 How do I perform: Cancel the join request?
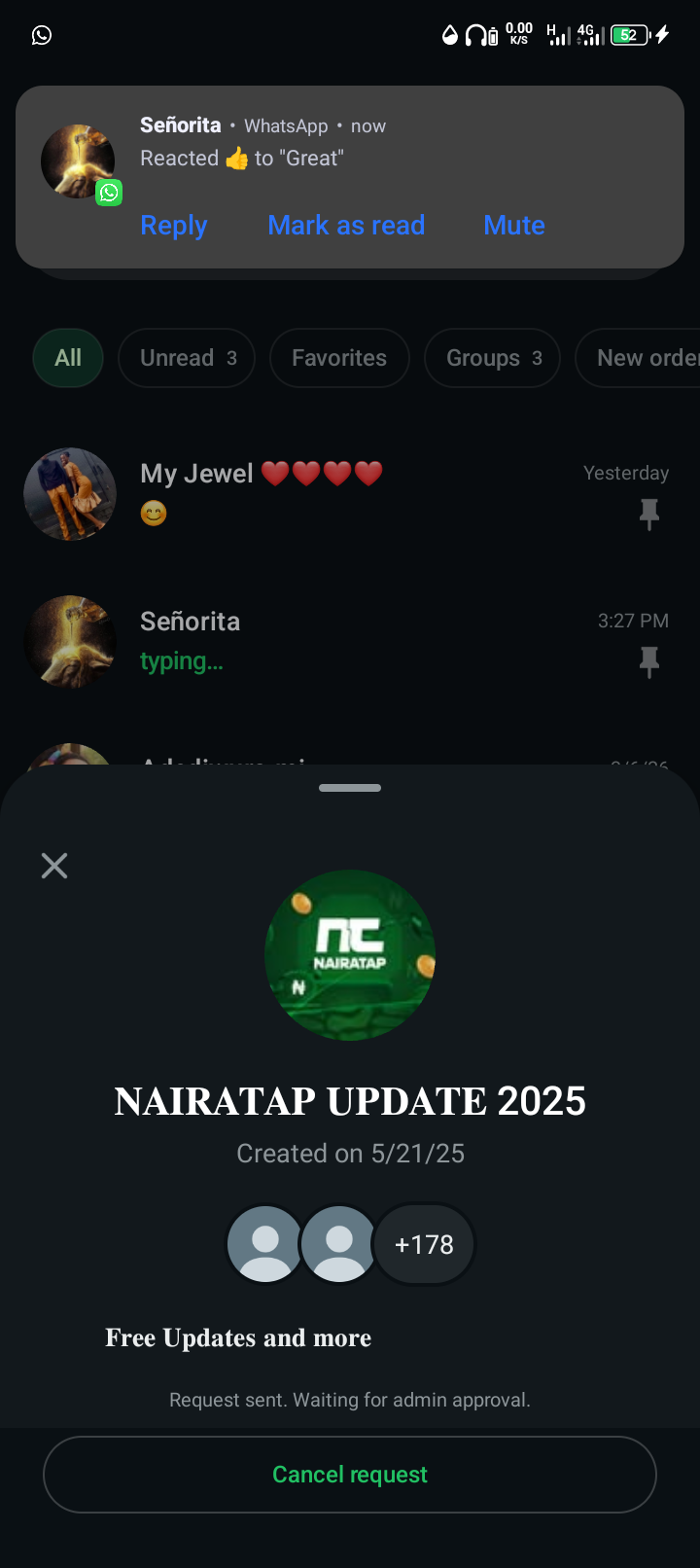pyautogui.click(x=350, y=1475)
